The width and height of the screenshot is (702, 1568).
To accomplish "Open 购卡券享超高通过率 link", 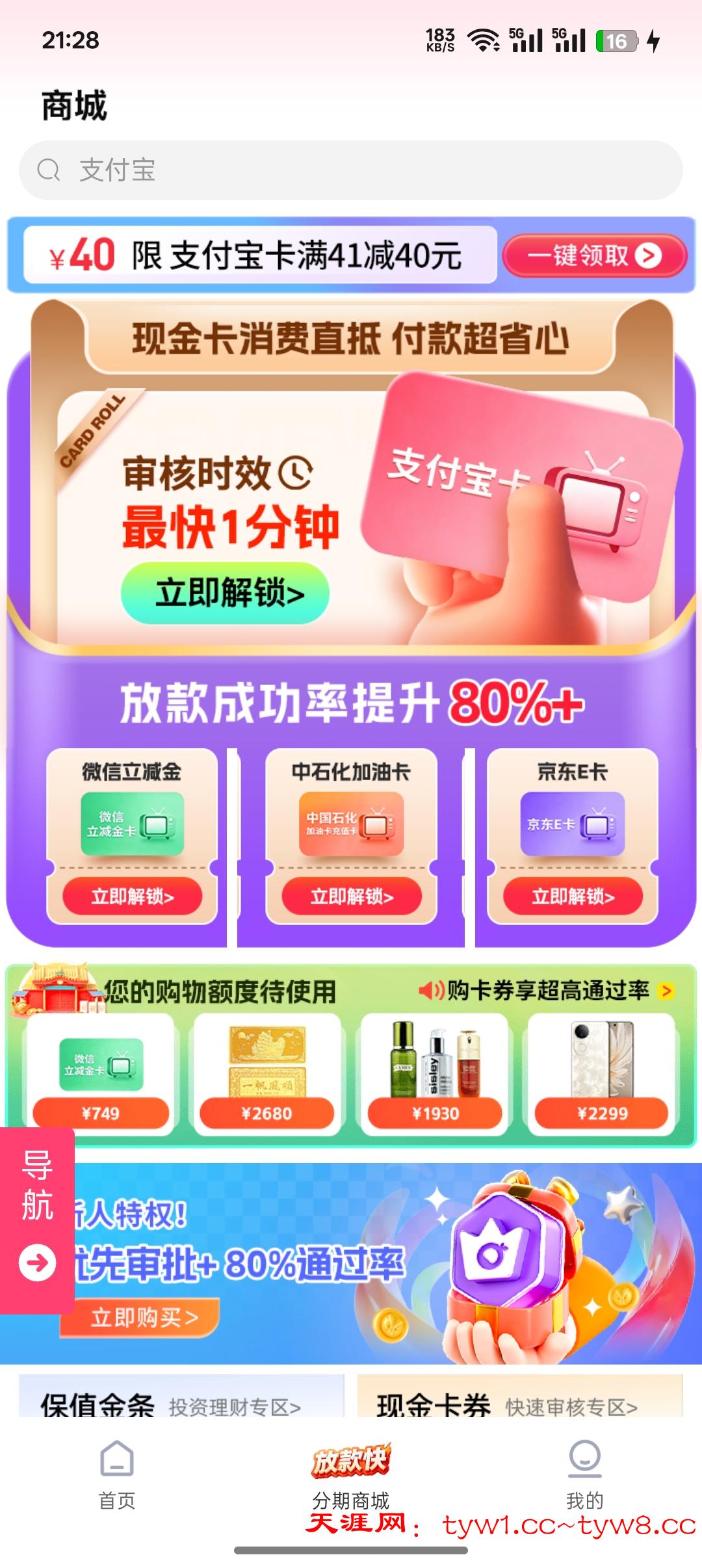I will click(546, 991).
